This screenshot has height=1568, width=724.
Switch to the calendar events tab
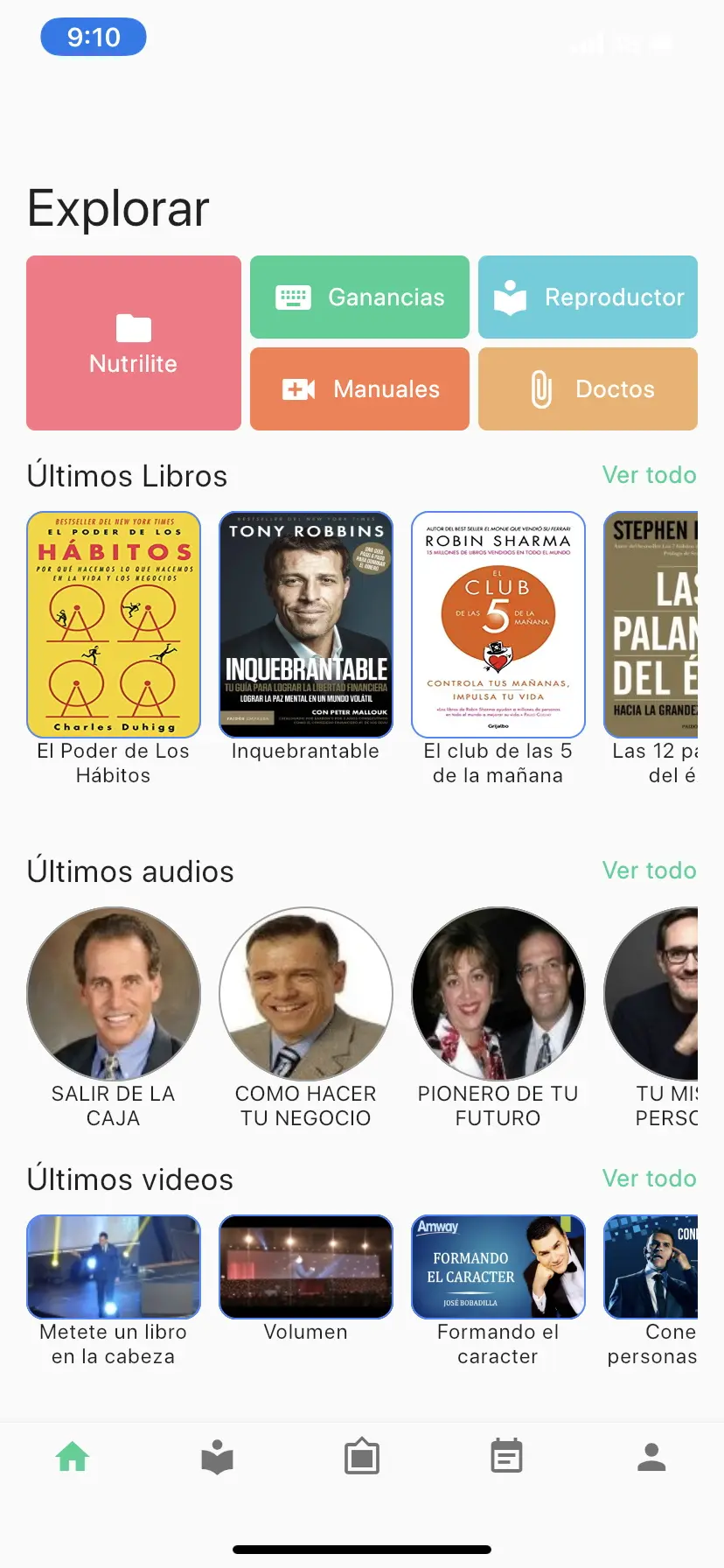point(506,1458)
